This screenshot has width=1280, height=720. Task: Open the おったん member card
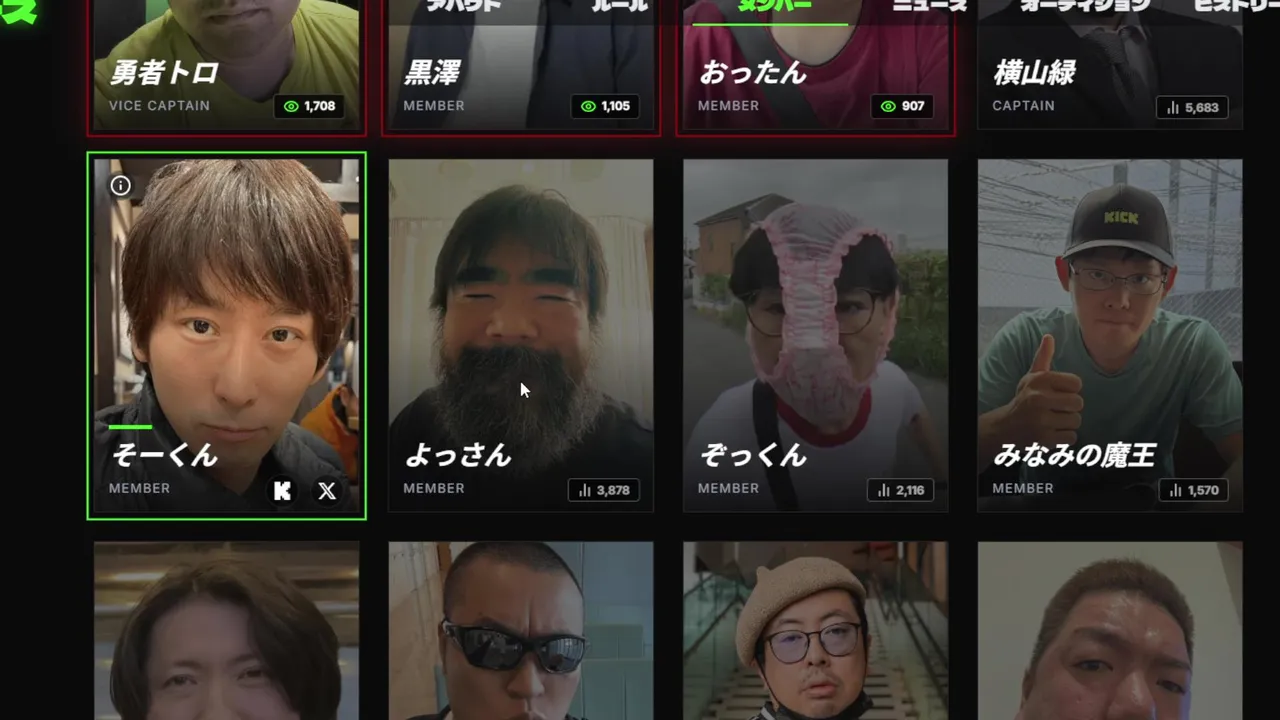click(x=815, y=60)
